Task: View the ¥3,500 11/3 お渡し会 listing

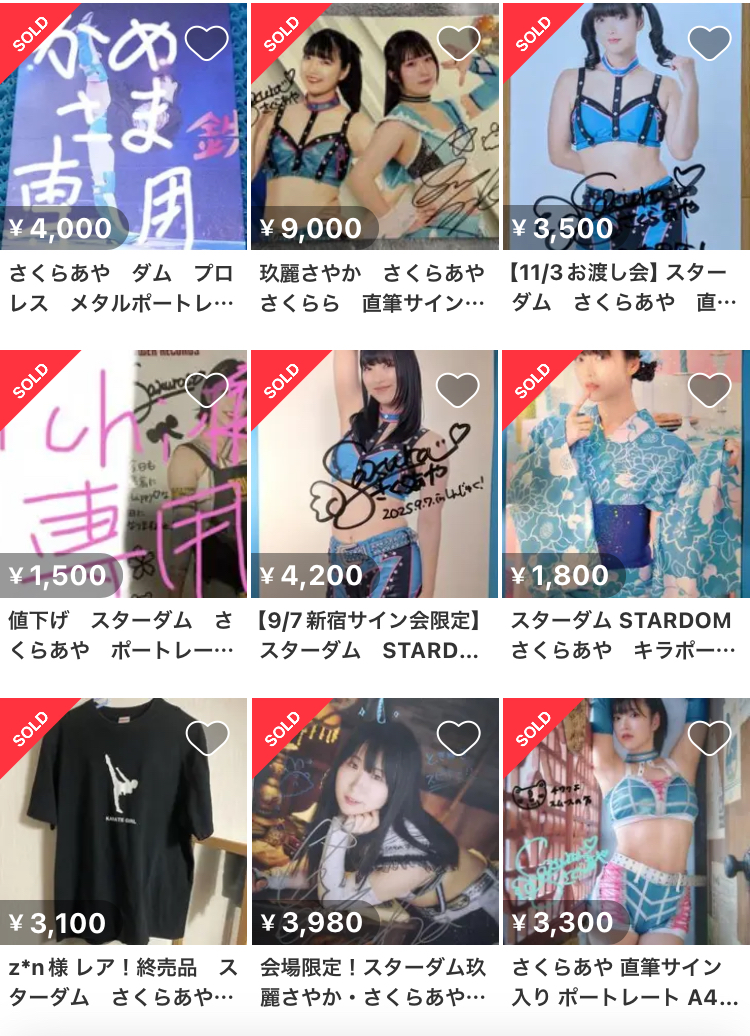Action: (626, 130)
